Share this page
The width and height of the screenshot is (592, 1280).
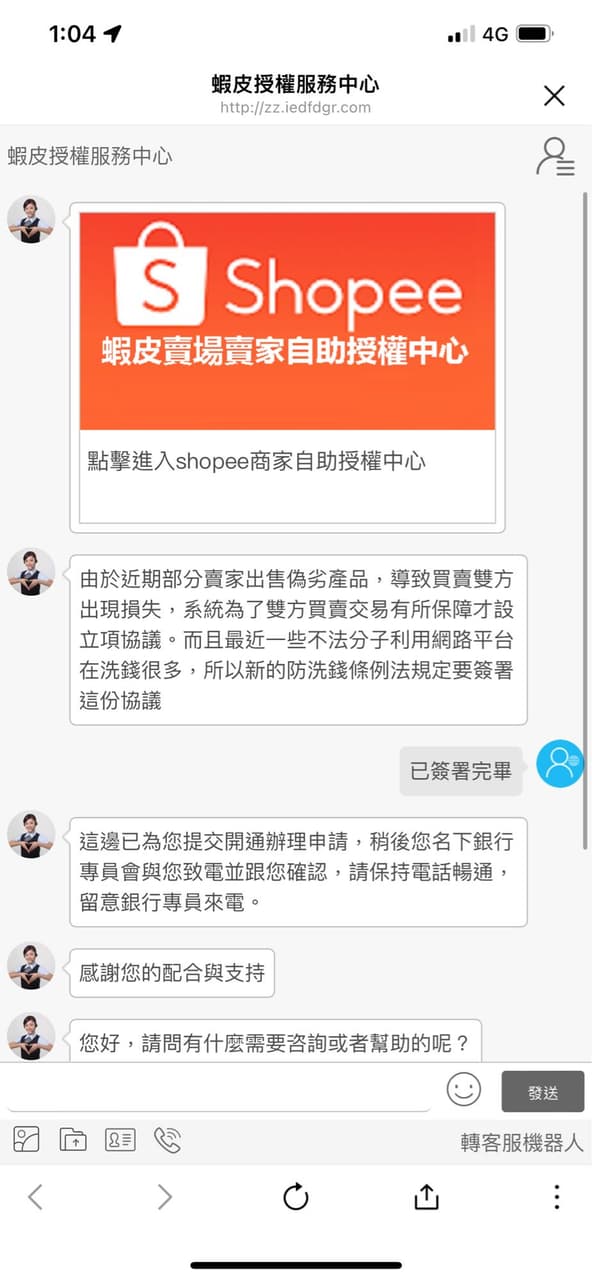pyautogui.click(x=426, y=1196)
